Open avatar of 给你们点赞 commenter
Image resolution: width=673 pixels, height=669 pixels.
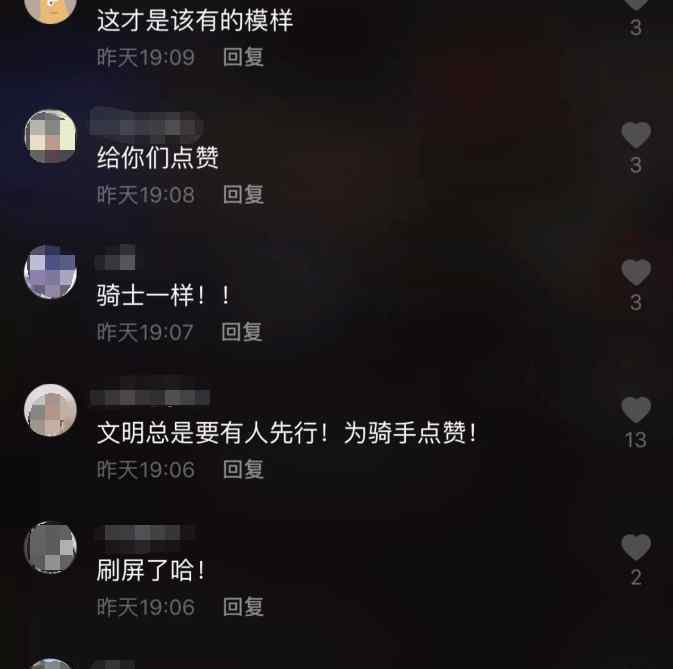pos(50,136)
